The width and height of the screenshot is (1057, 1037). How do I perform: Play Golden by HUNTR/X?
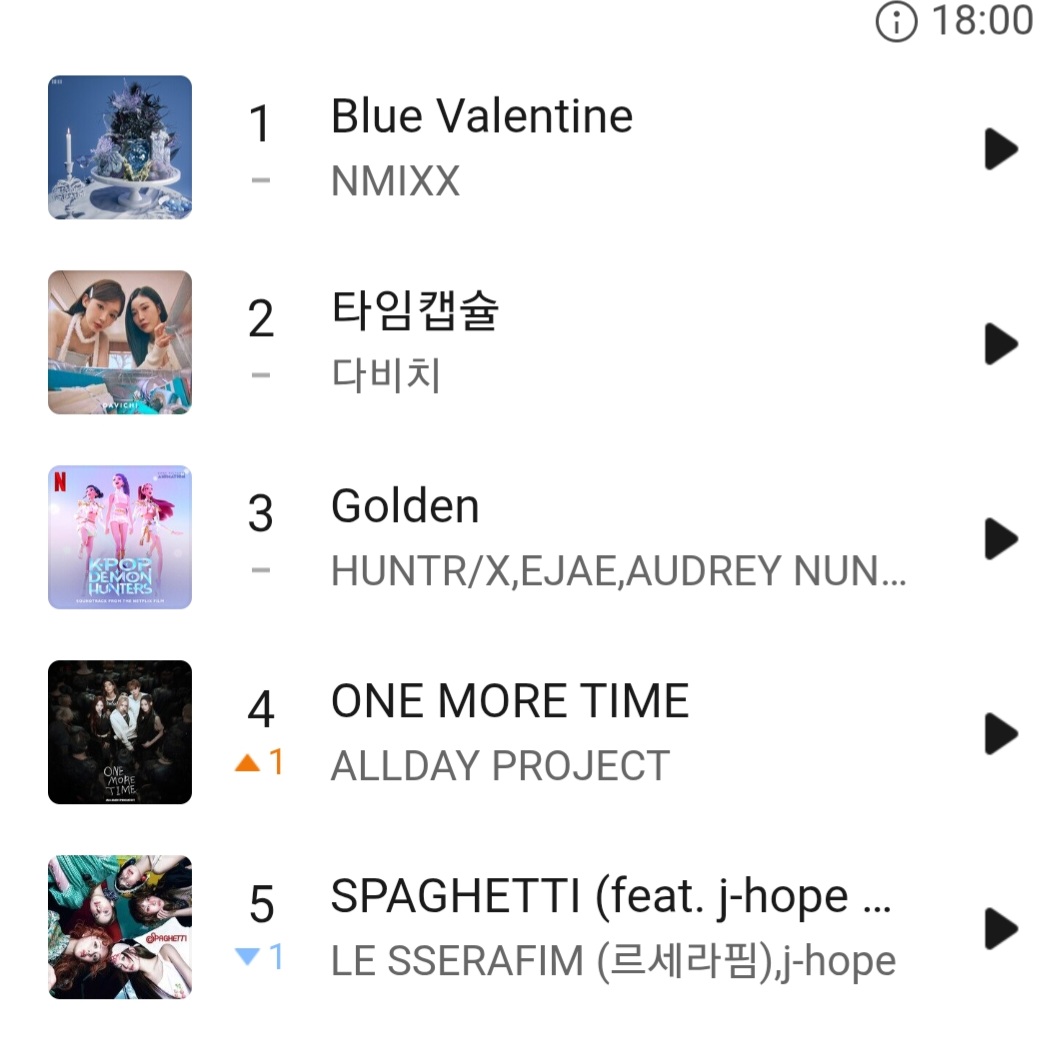[1000, 539]
